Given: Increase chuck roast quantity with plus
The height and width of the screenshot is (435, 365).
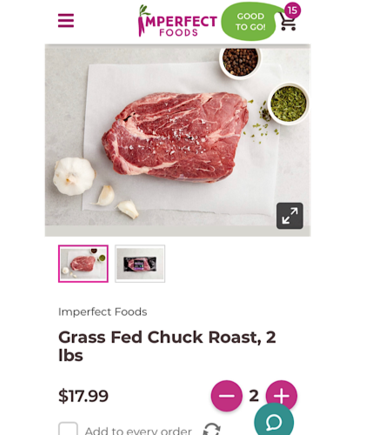Looking at the screenshot, I should 282,393.
